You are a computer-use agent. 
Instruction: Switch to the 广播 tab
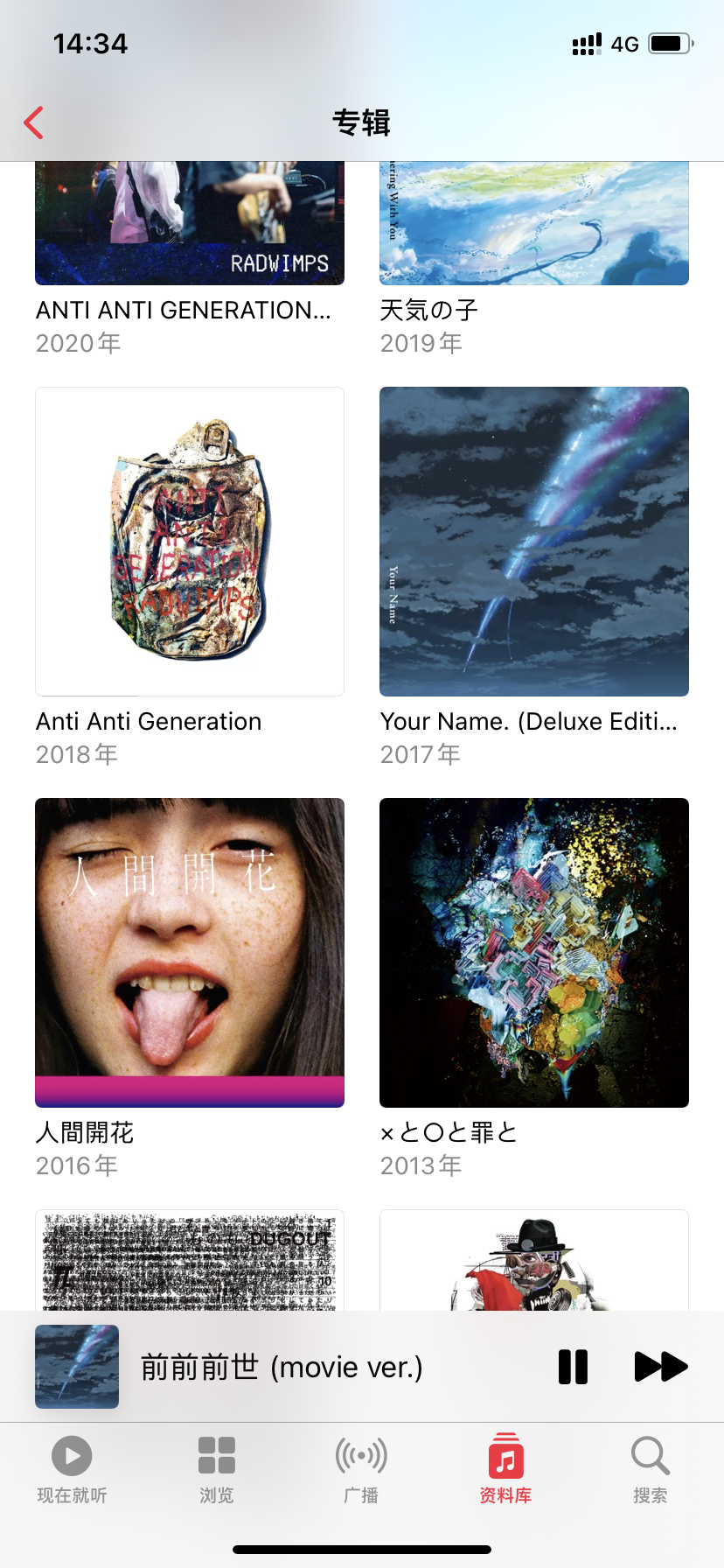click(x=361, y=1470)
